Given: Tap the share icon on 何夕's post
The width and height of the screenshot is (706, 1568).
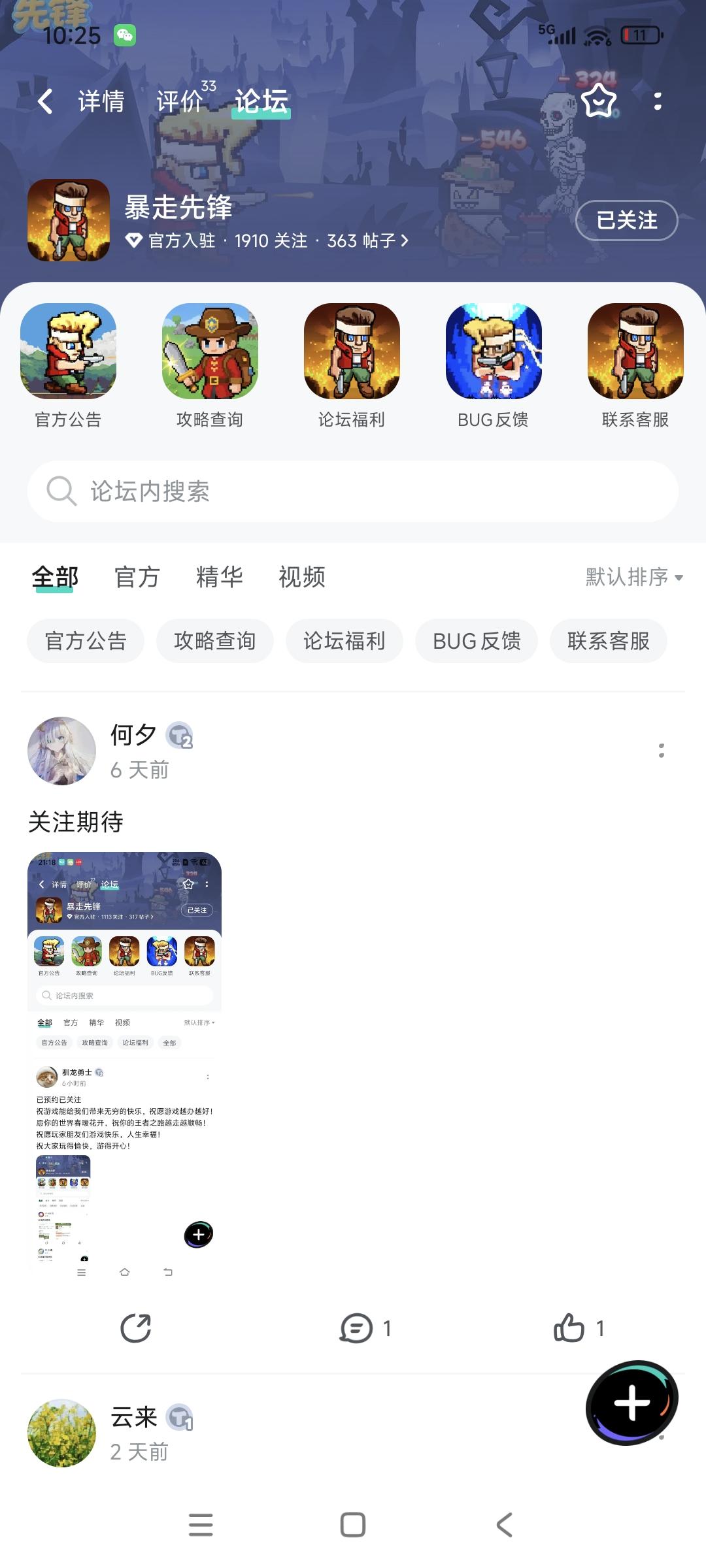Looking at the screenshot, I should click(x=136, y=1328).
